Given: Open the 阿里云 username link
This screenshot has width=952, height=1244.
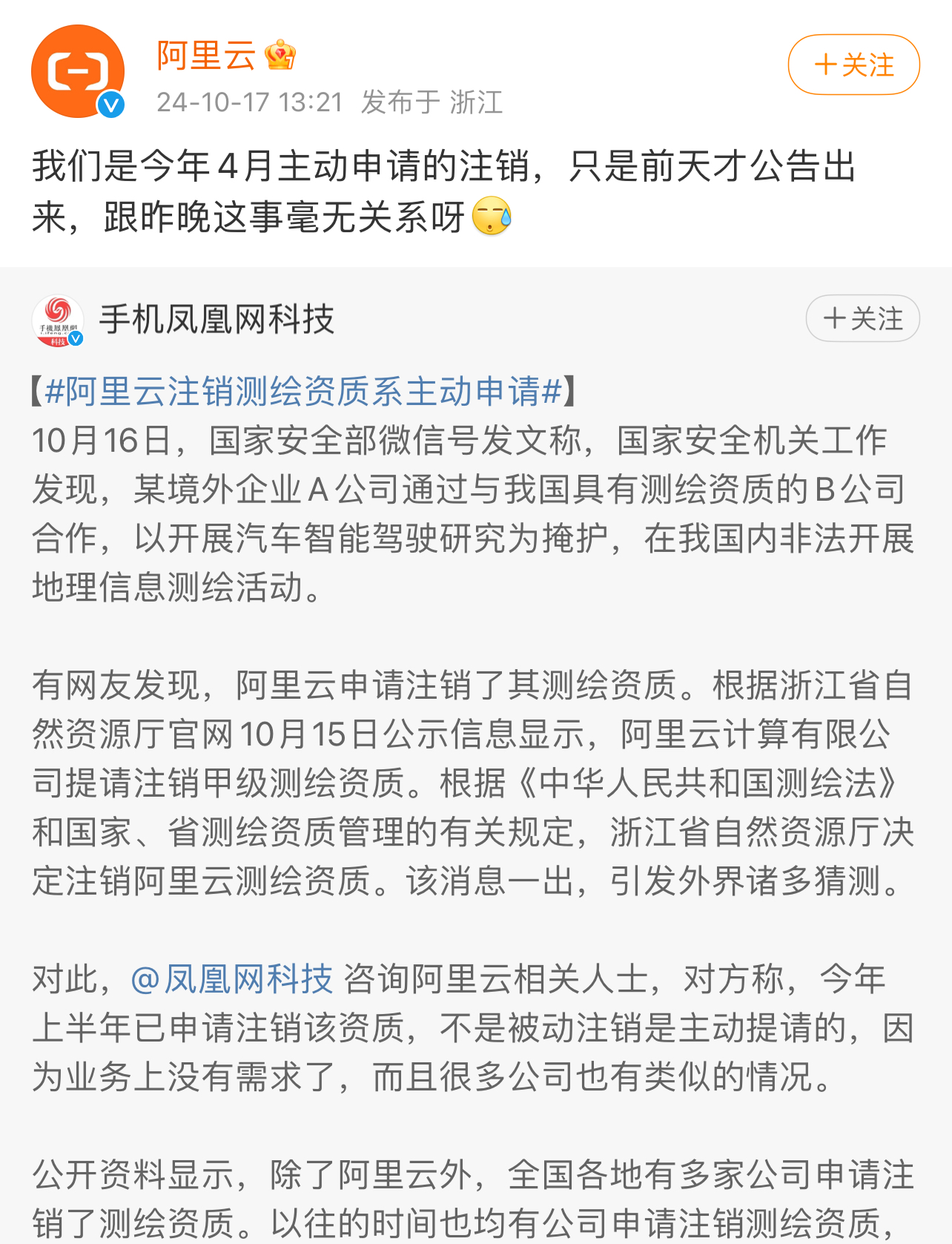Looking at the screenshot, I should (x=206, y=56).
